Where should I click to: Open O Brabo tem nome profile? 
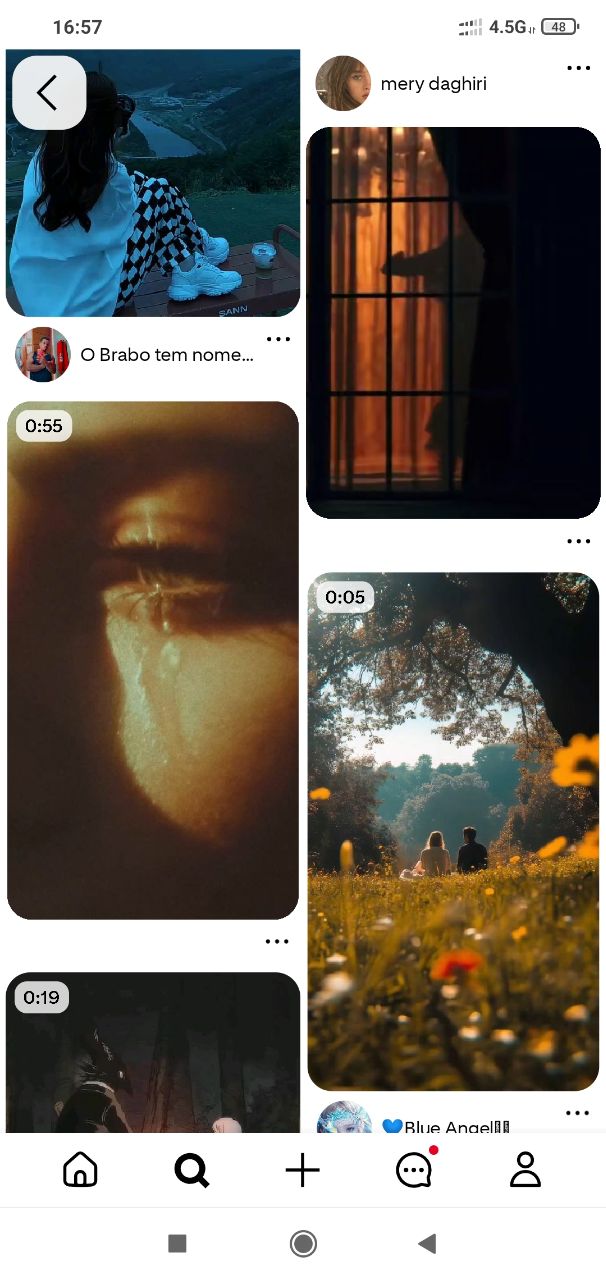tap(166, 355)
